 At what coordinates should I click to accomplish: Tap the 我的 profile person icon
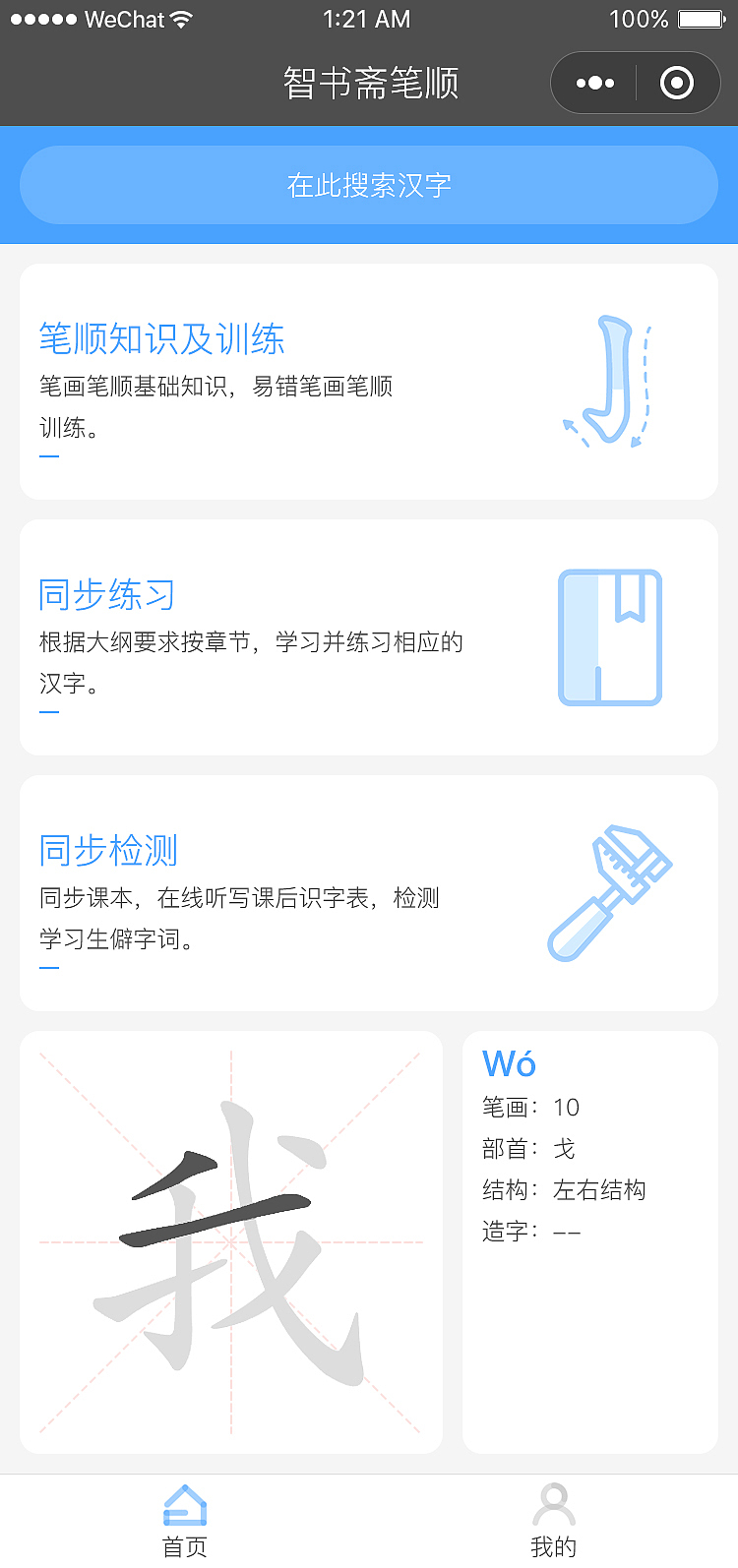pyautogui.click(x=553, y=1503)
